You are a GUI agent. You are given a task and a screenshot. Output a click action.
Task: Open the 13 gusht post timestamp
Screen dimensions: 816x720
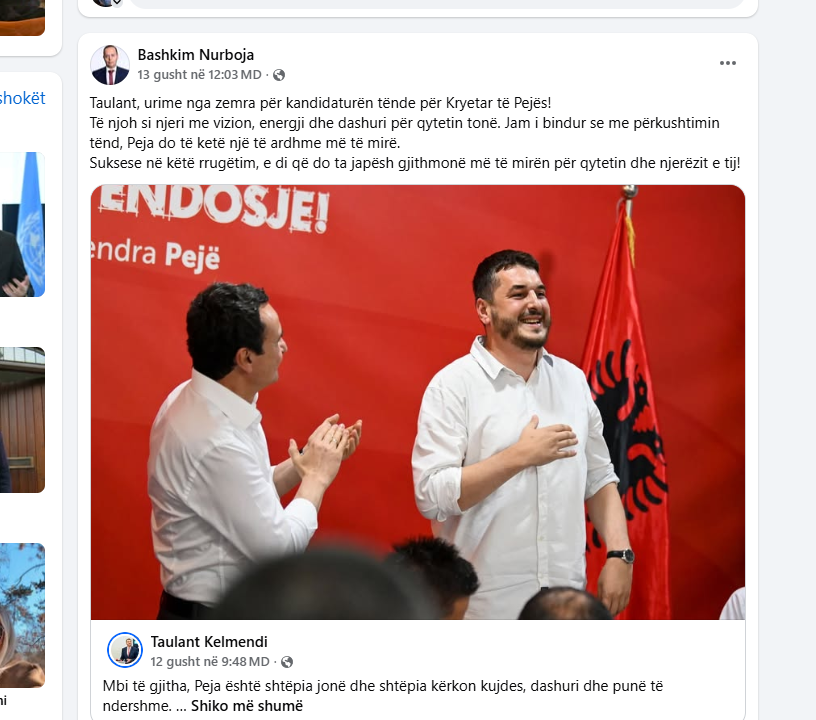(199, 75)
